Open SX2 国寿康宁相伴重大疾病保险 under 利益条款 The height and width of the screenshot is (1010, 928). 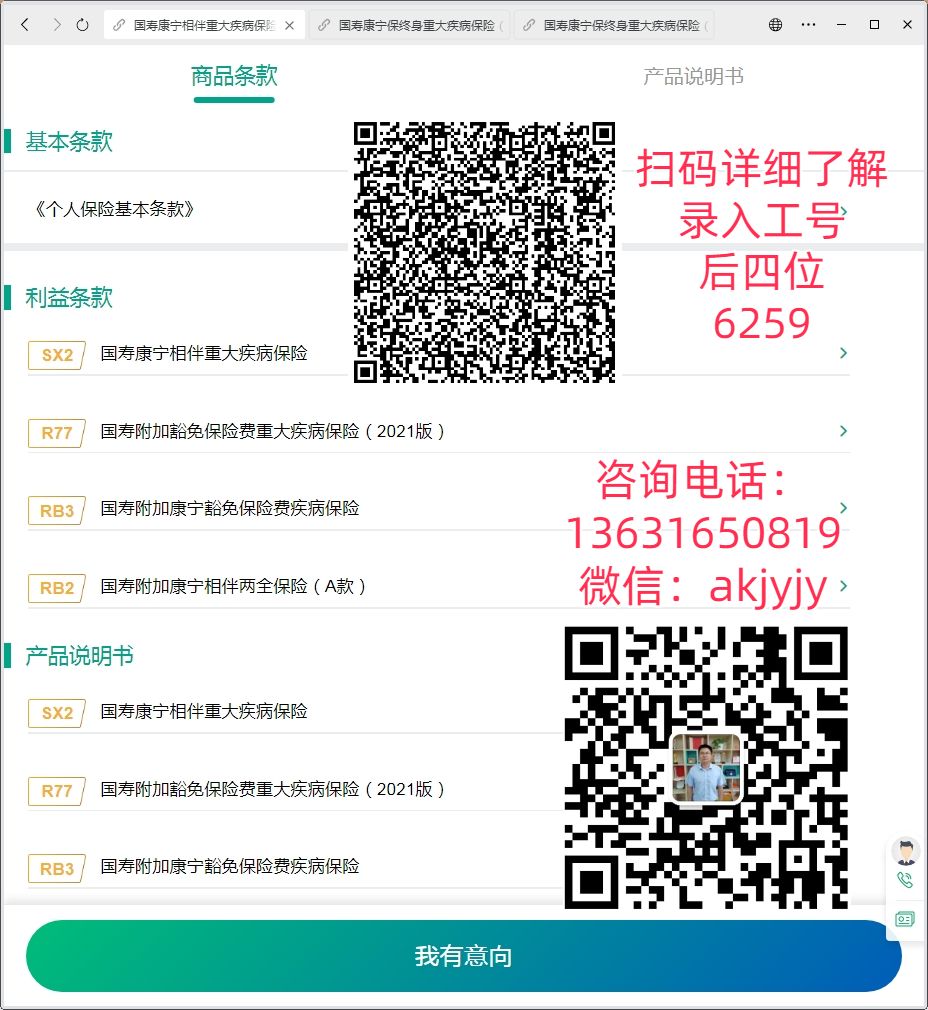[204, 353]
